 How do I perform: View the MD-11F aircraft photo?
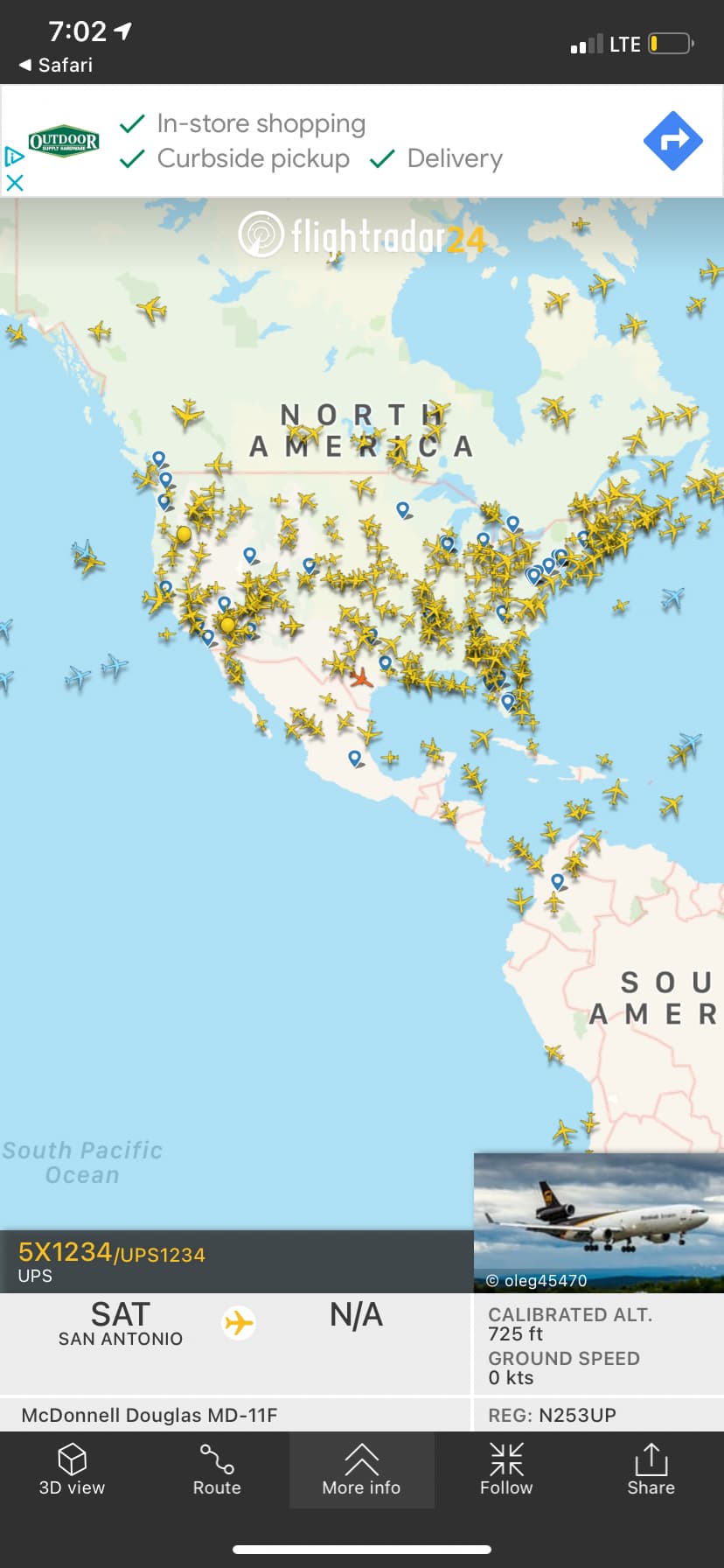click(598, 1221)
